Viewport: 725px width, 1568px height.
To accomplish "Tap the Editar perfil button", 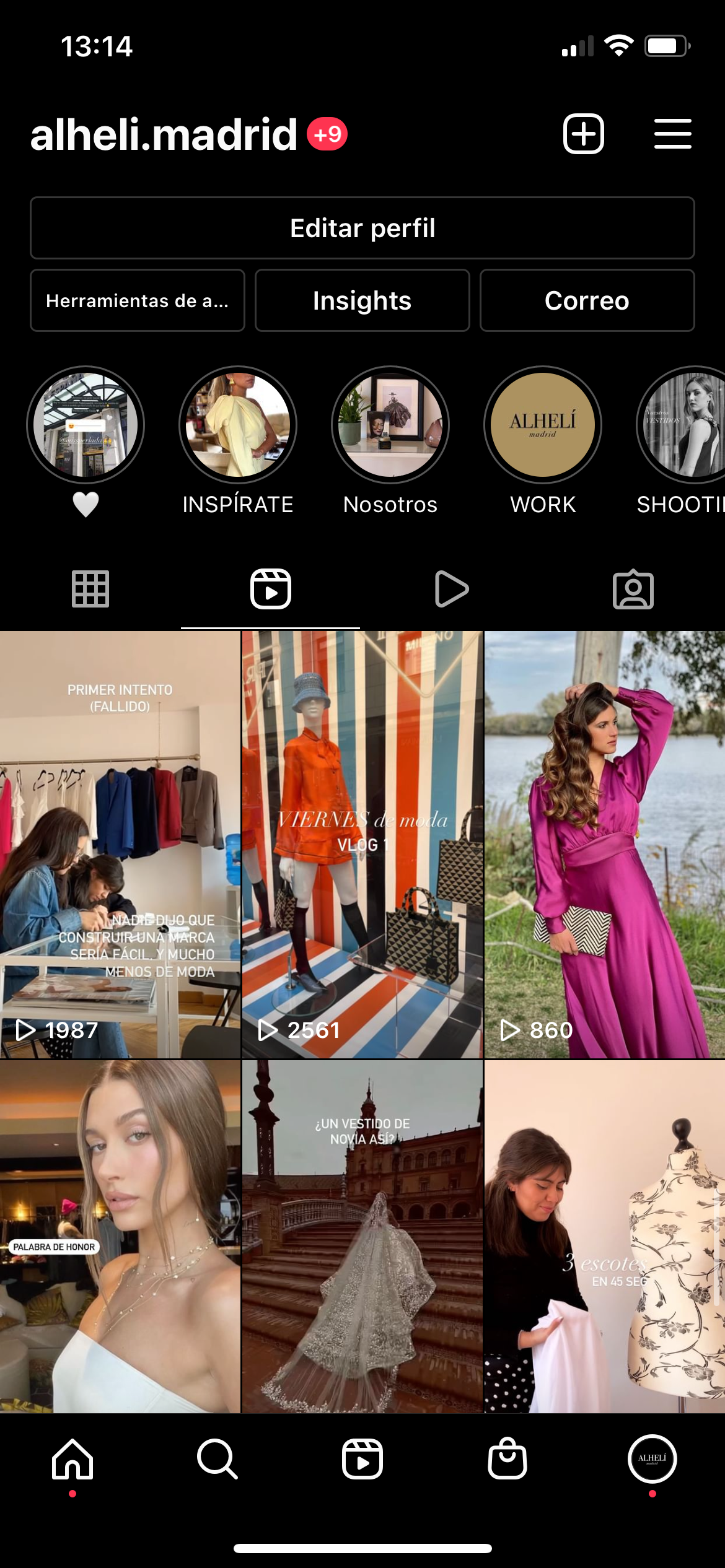I will (362, 228).
